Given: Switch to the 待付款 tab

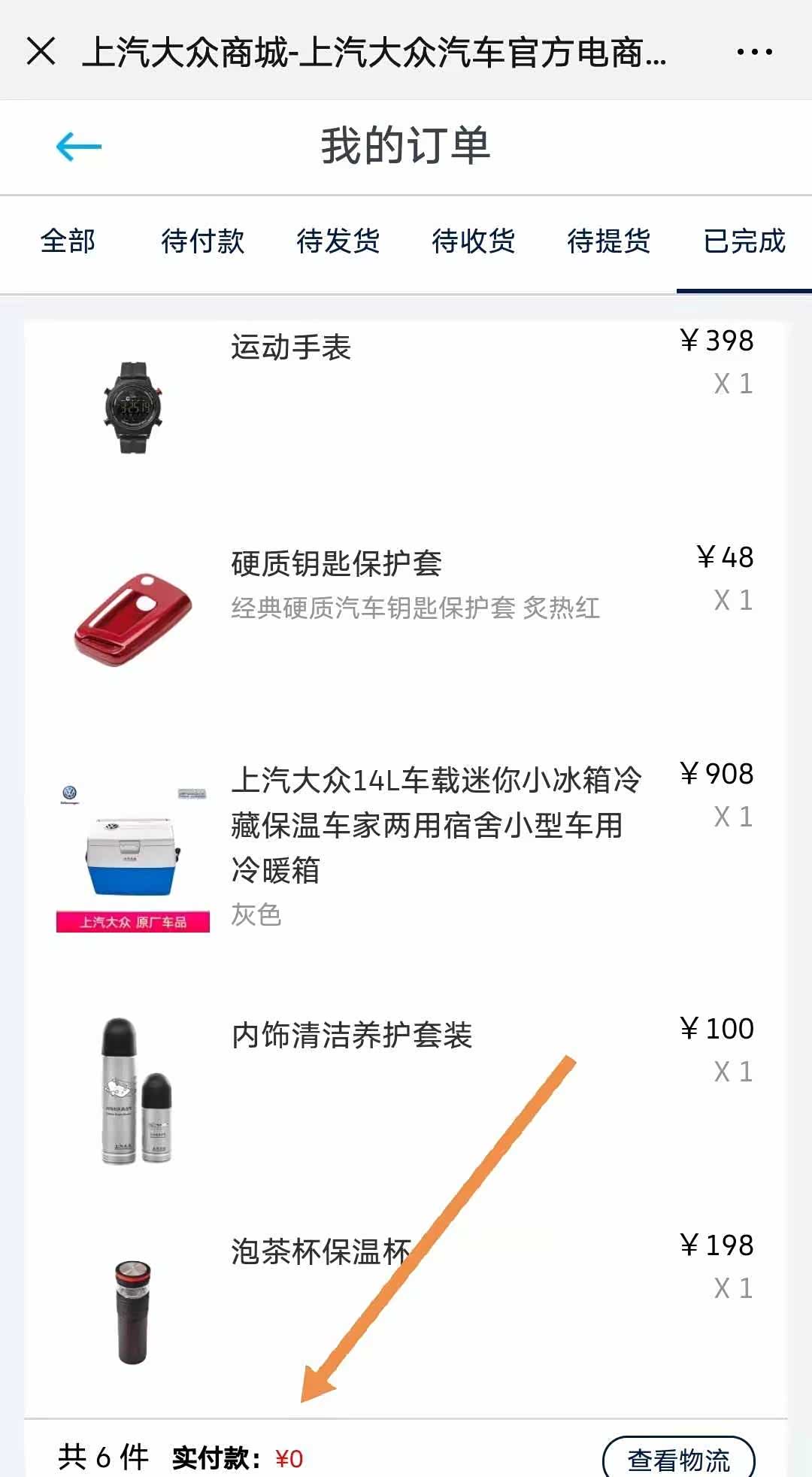Looking at the screenshot, I should 203,241.
